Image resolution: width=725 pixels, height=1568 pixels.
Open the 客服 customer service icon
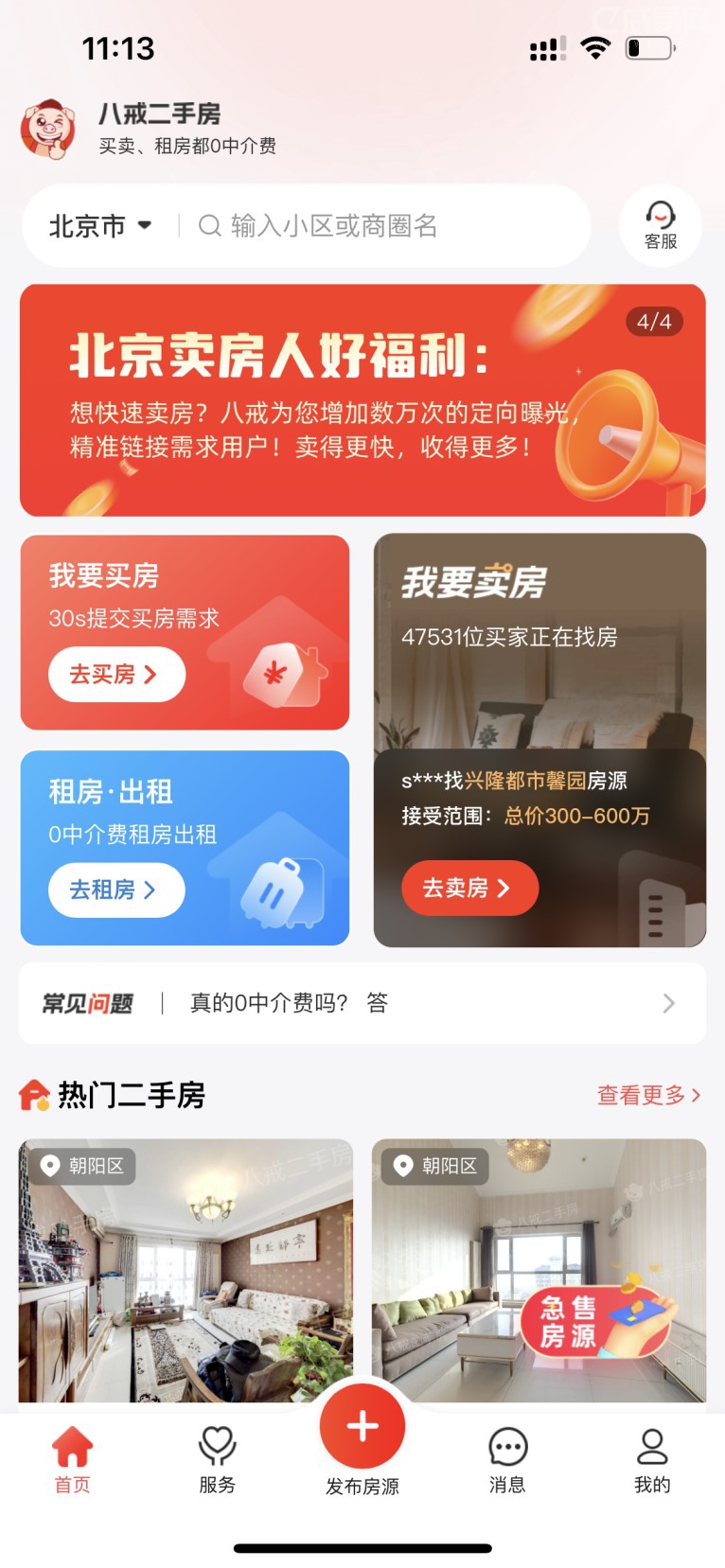[x=660, y=225]
